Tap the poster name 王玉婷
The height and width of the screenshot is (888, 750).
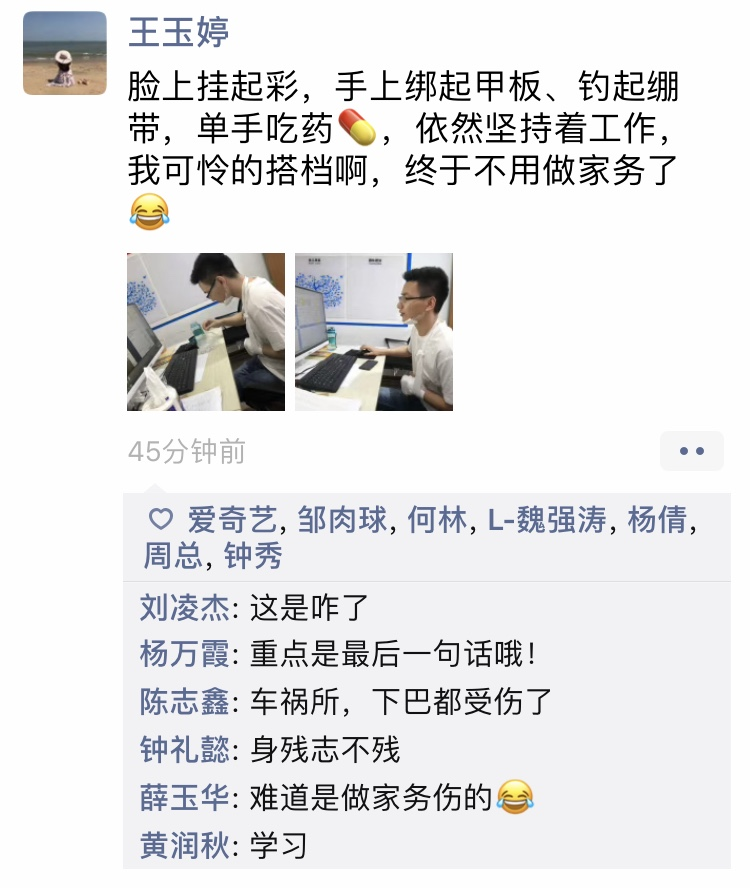pyautogui.click(x=179, y=32)
